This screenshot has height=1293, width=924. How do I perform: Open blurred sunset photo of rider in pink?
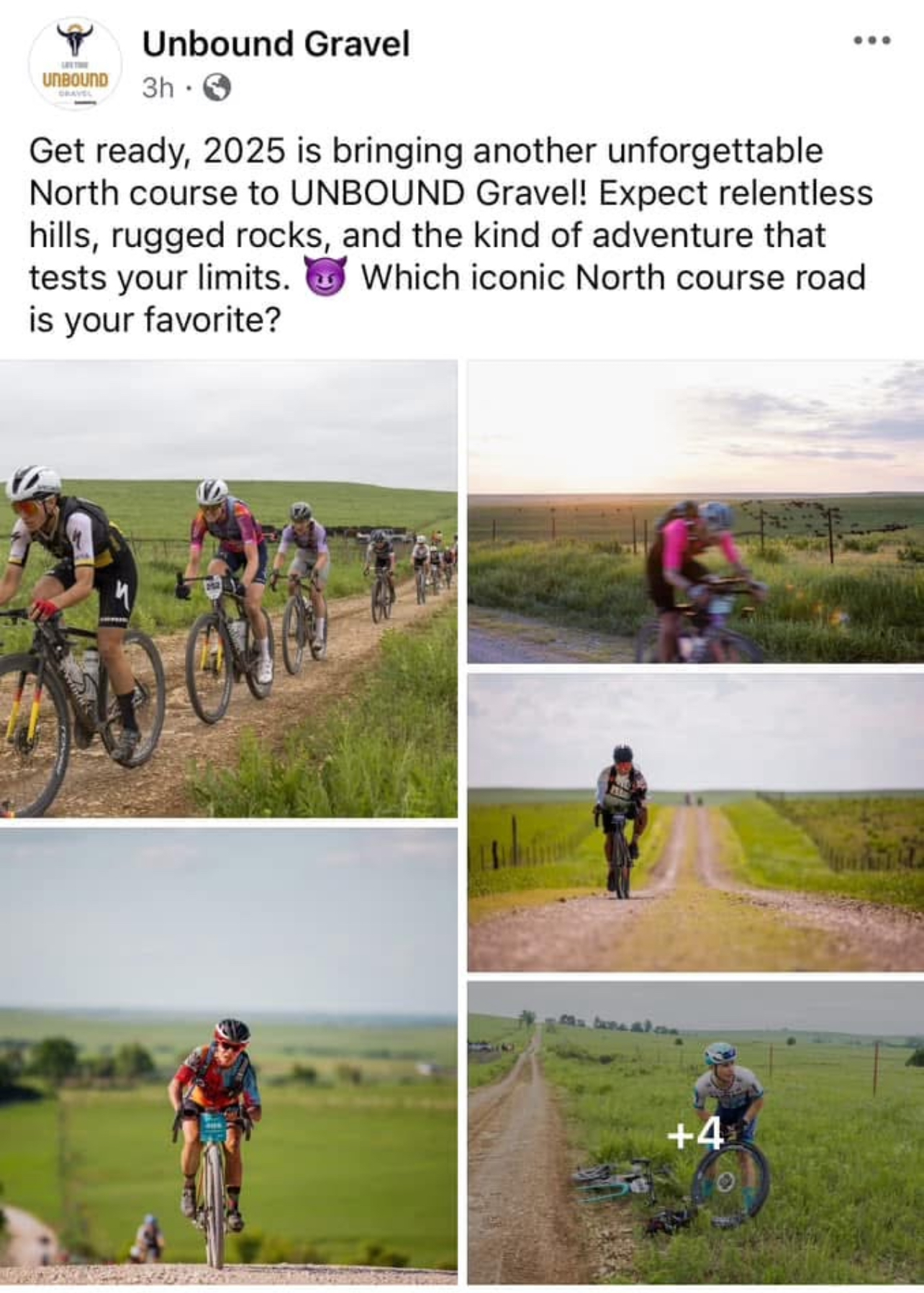(x=695, y=512)
